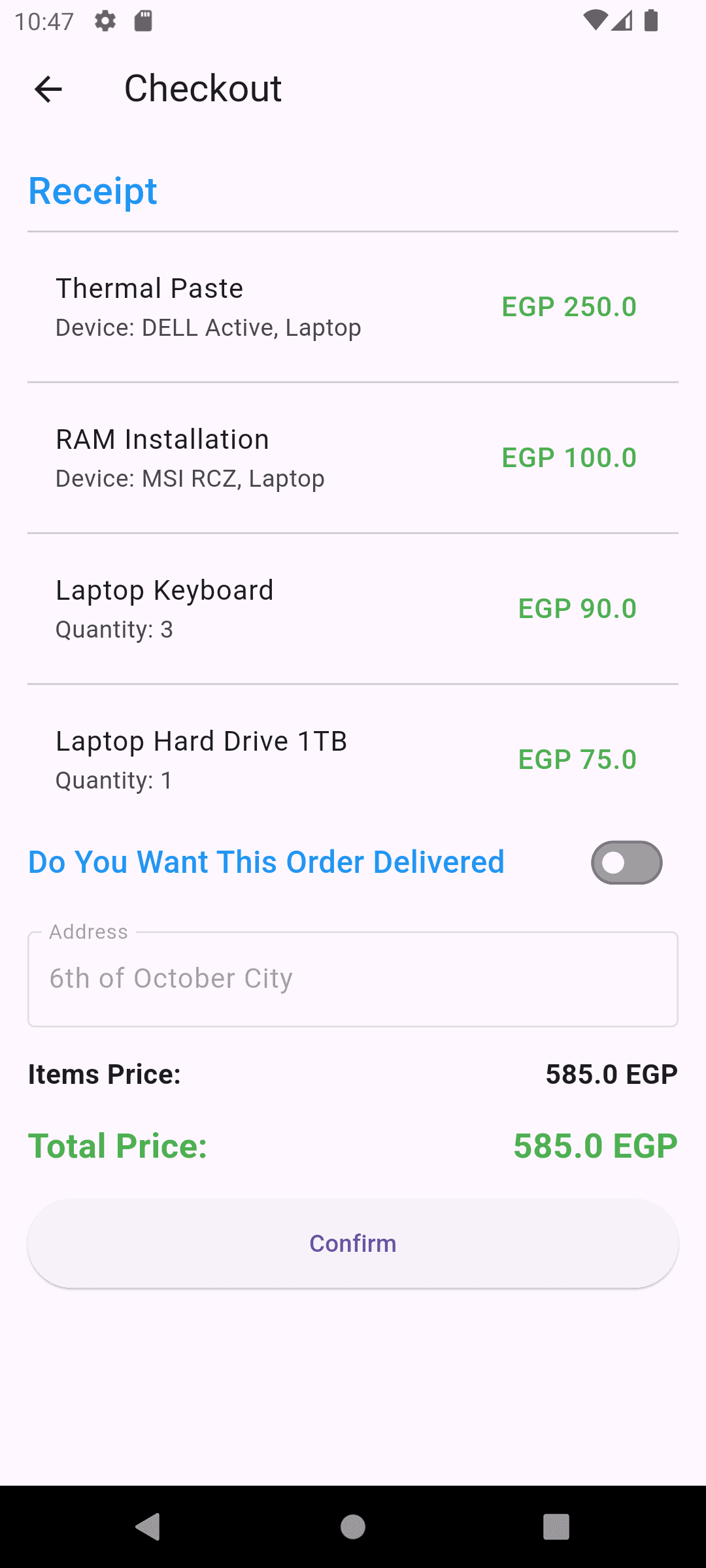Click the Receipt heading
Viewport: 706px width, 1568px height.
tap(92, 191)
